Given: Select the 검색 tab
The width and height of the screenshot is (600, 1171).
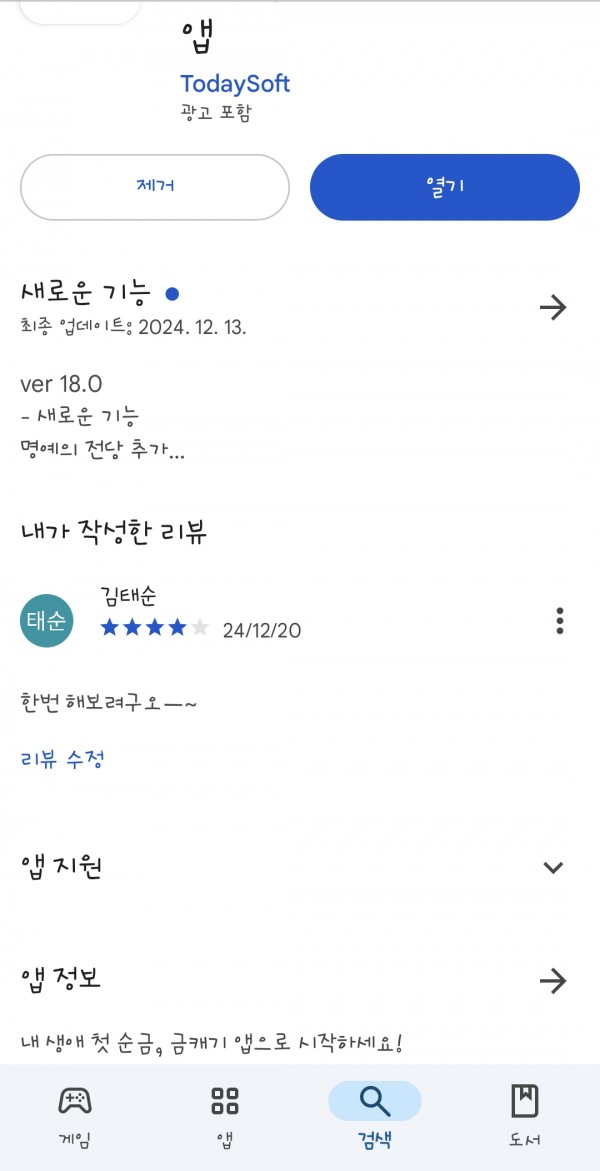Looking at the screenshot, I should pos(374,1116).
